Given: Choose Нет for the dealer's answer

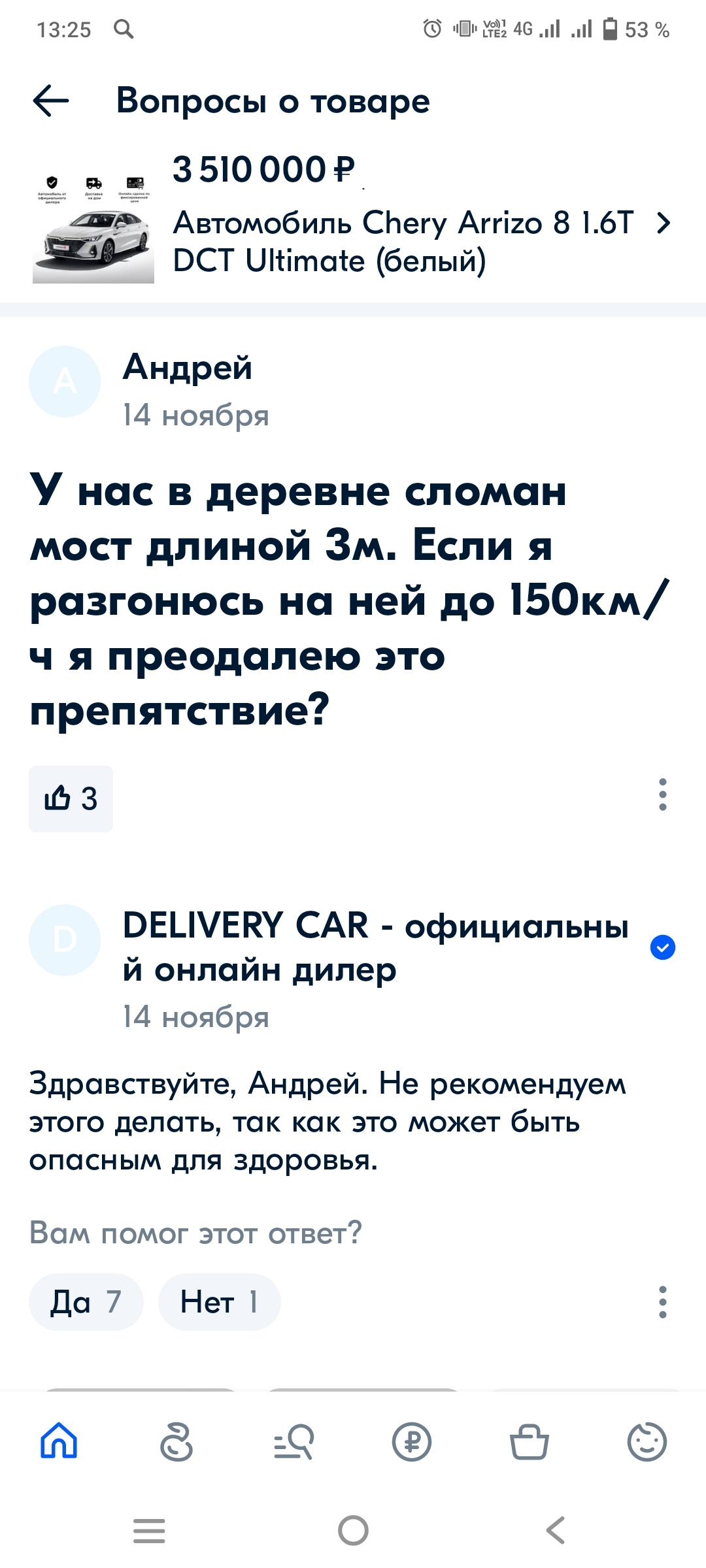Looking at the screenshot, I should coord(219,1302).
